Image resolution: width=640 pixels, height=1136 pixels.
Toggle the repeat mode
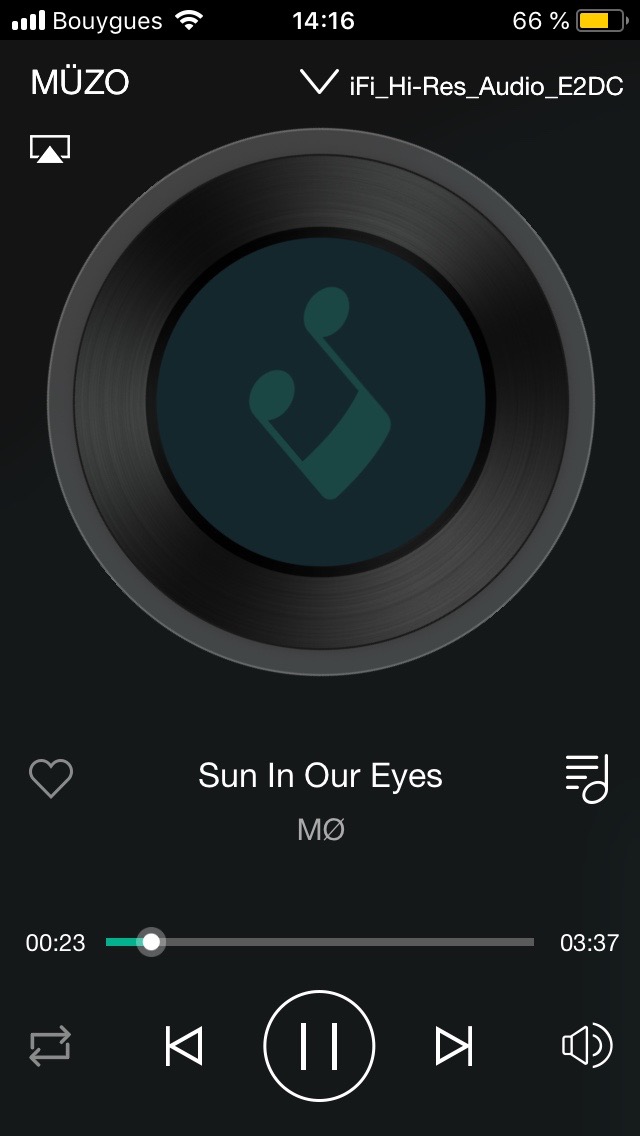(50, 1045)
